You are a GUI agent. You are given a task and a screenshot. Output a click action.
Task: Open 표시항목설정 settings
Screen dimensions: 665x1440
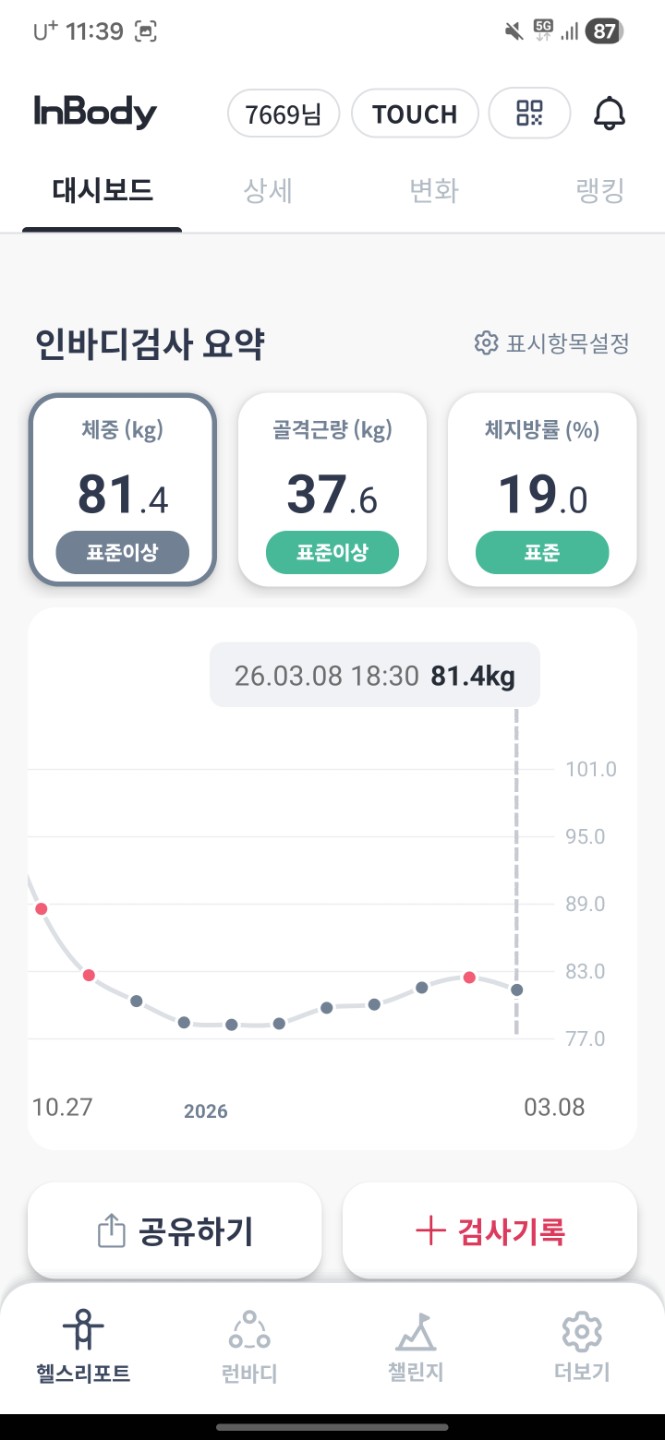552,344
